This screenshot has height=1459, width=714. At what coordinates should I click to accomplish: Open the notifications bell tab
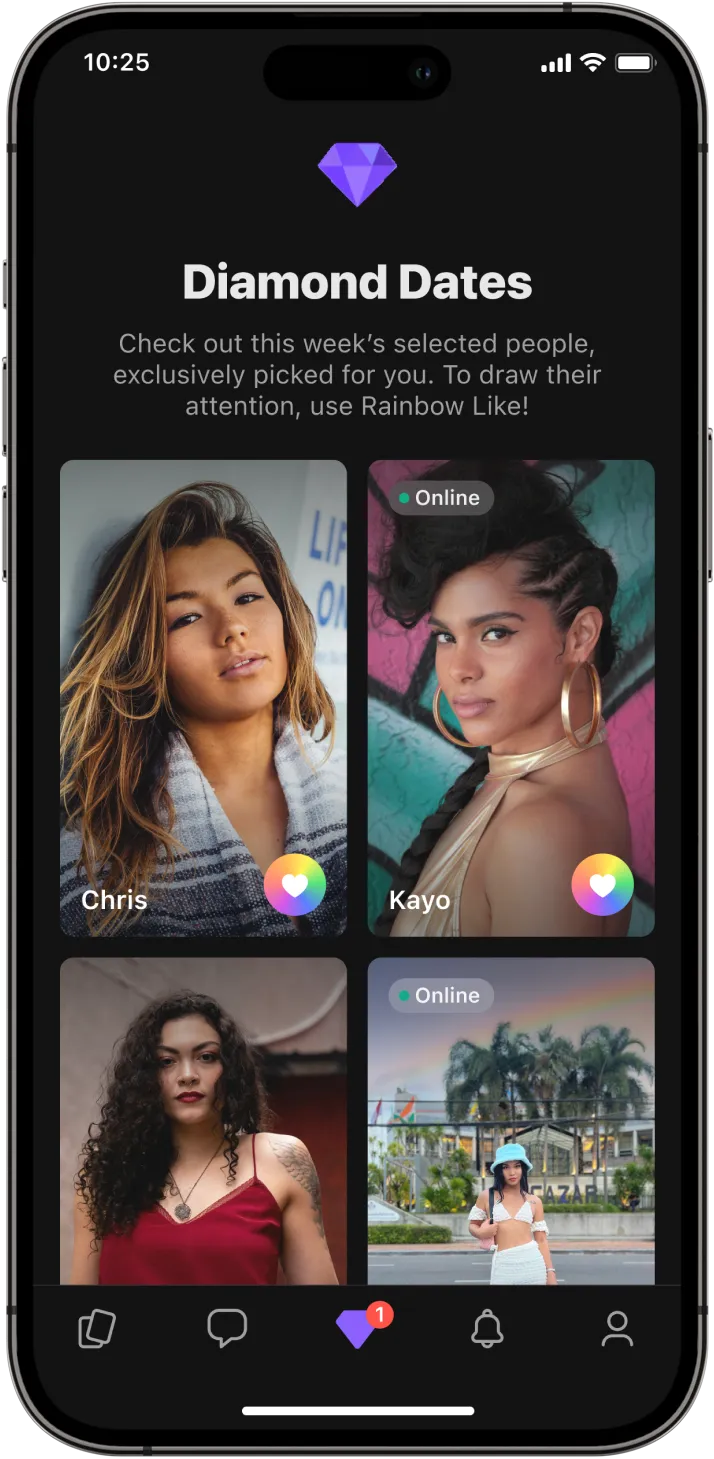487,1329
